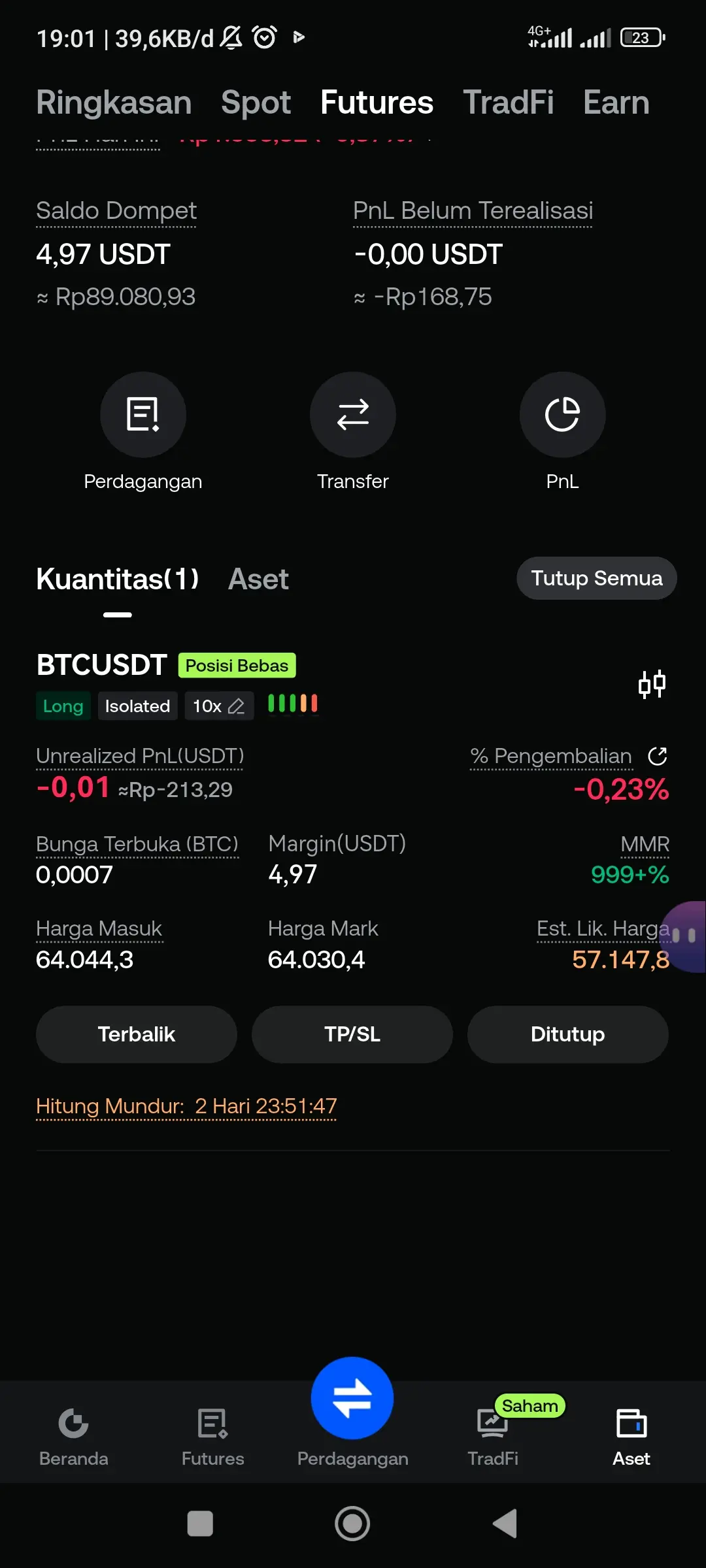
Task: Open the PnL shortcut
Action: [562, 415]
